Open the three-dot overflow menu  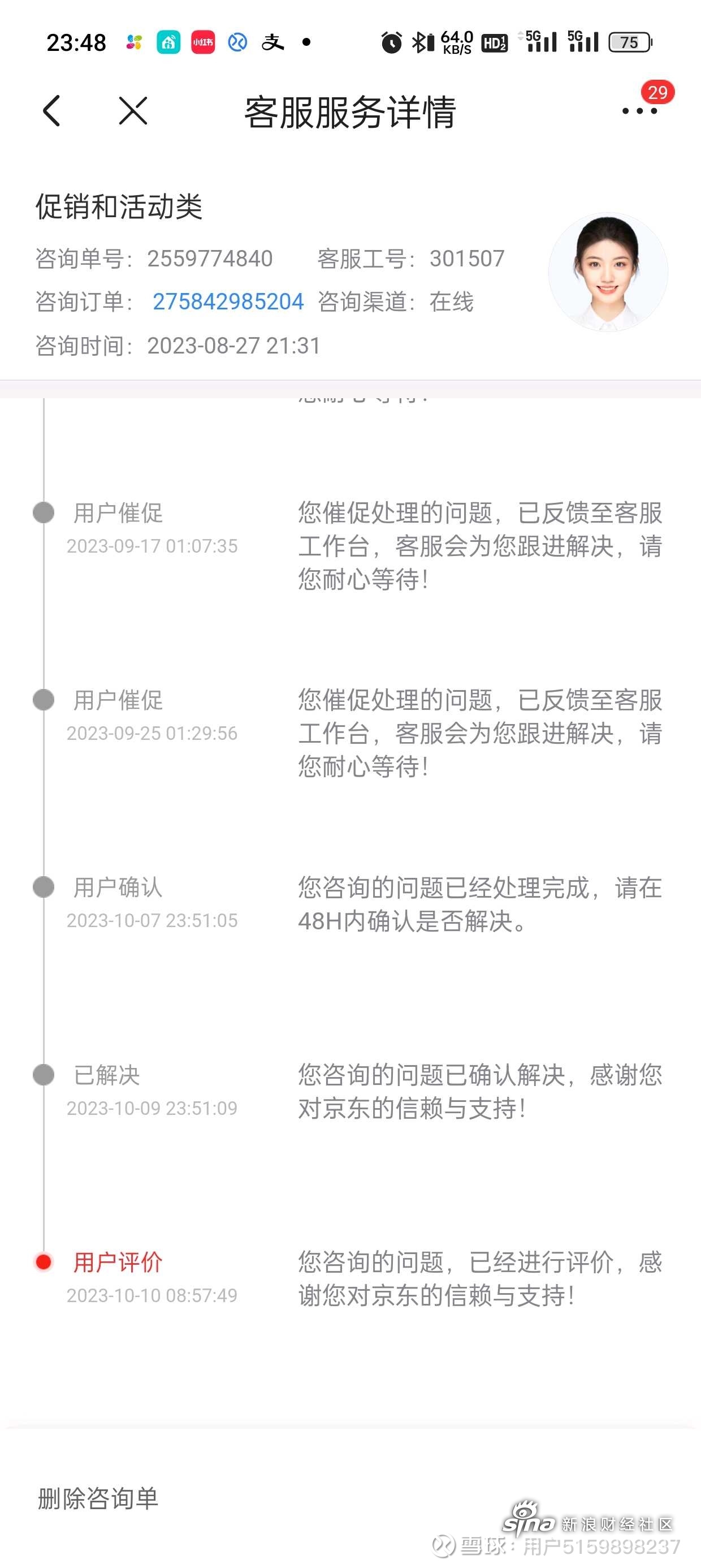(x=639, y=111)
